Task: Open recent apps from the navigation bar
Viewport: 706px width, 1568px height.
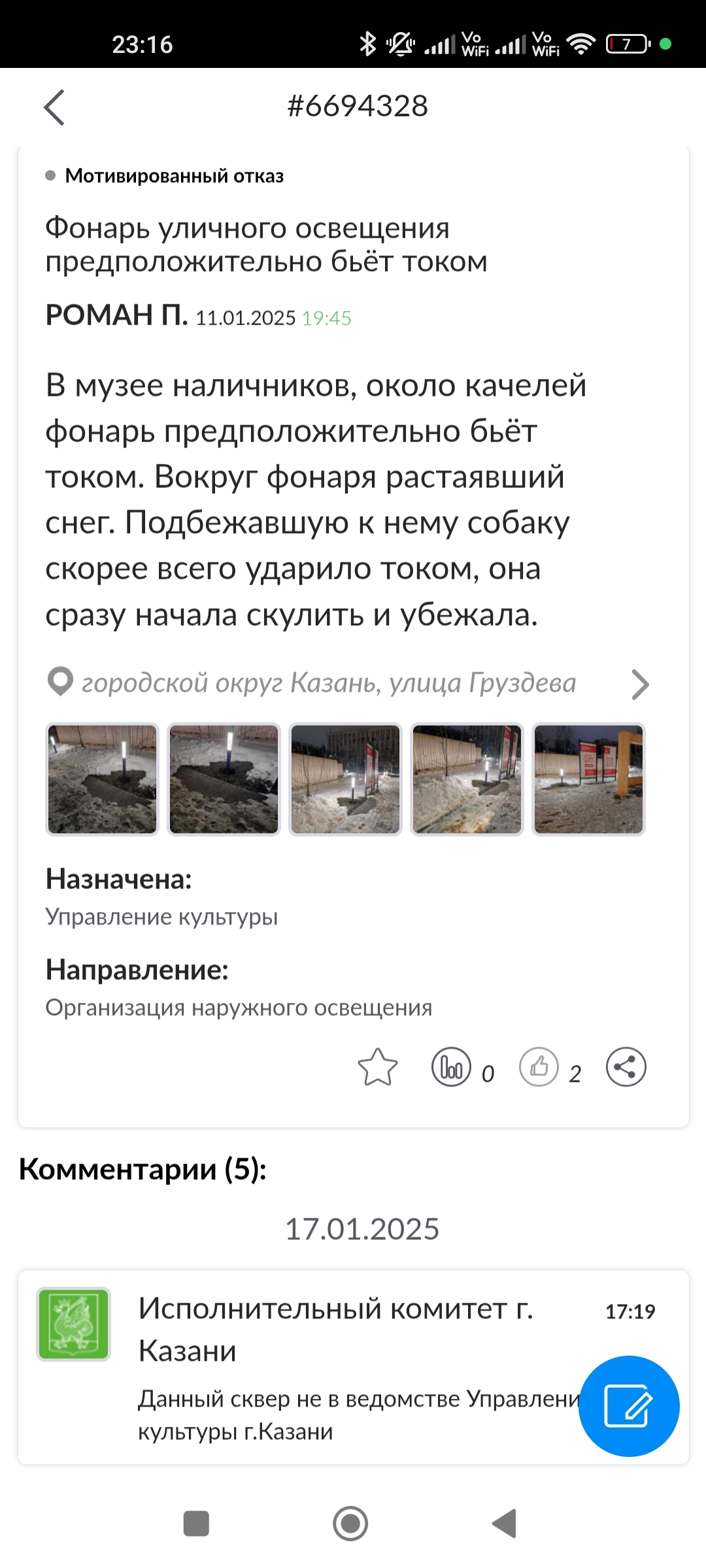Action: (x=196, y=1524)
